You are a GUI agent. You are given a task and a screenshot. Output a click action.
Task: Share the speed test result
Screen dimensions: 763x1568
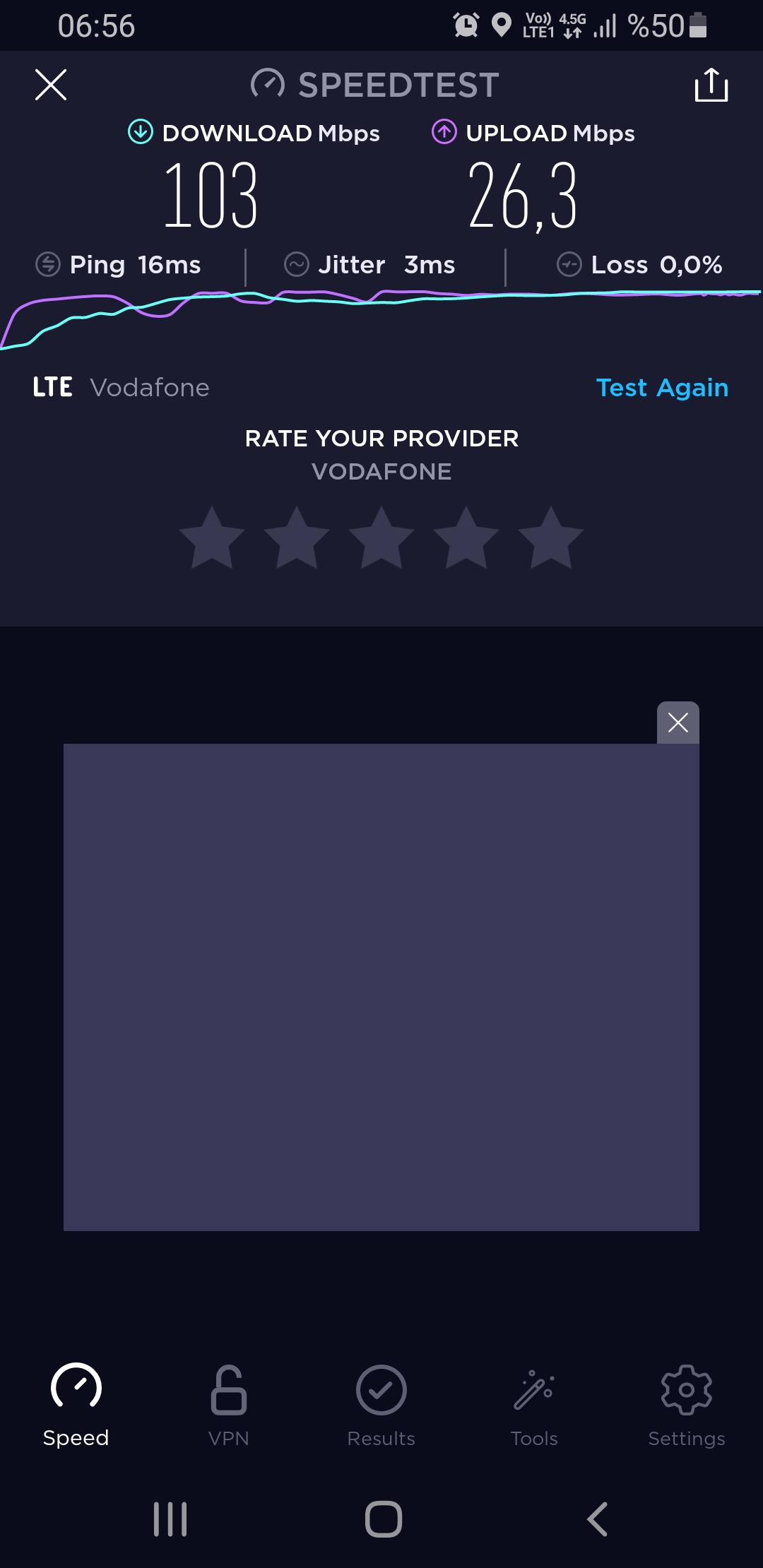tap(711, 85)
